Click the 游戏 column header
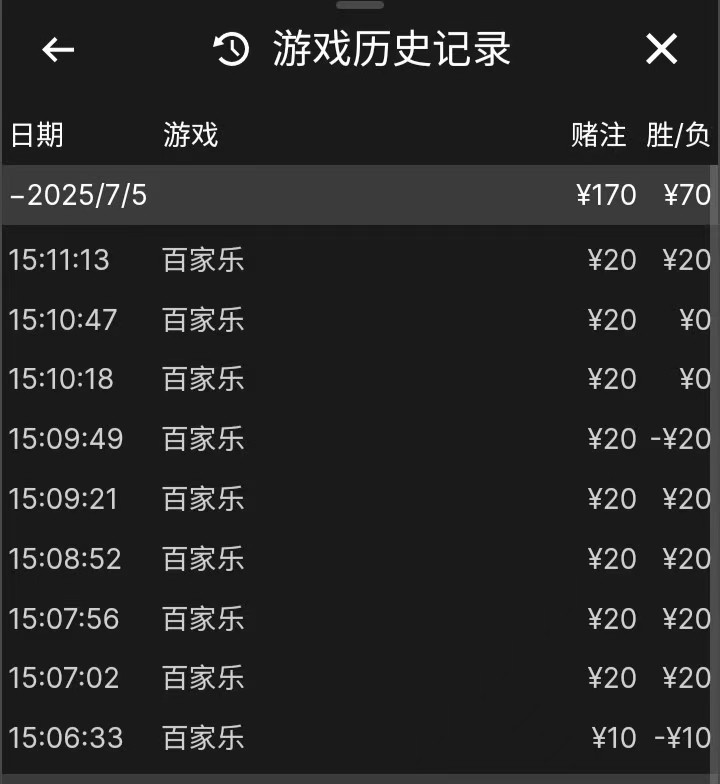 188,135
